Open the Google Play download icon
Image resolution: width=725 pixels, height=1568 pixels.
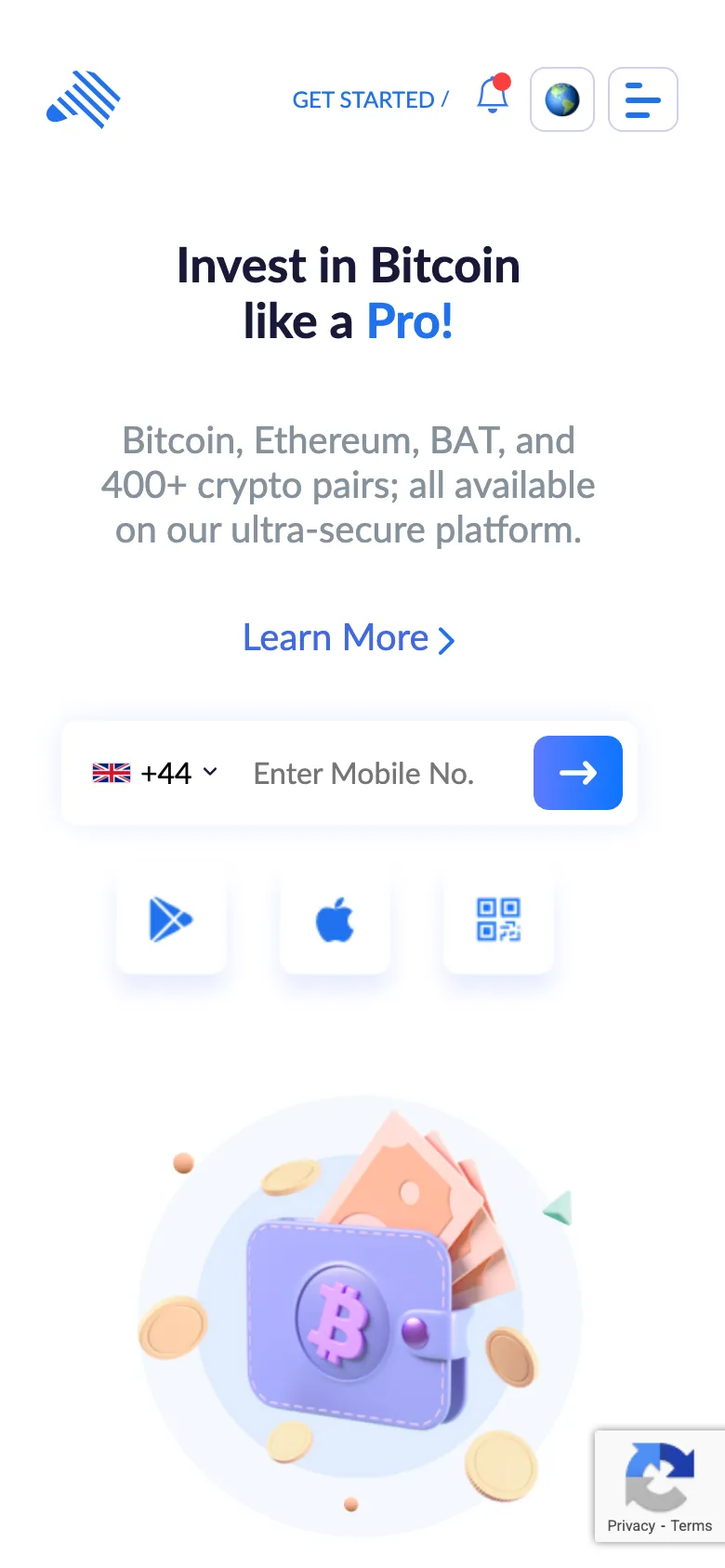coord(171,920)
